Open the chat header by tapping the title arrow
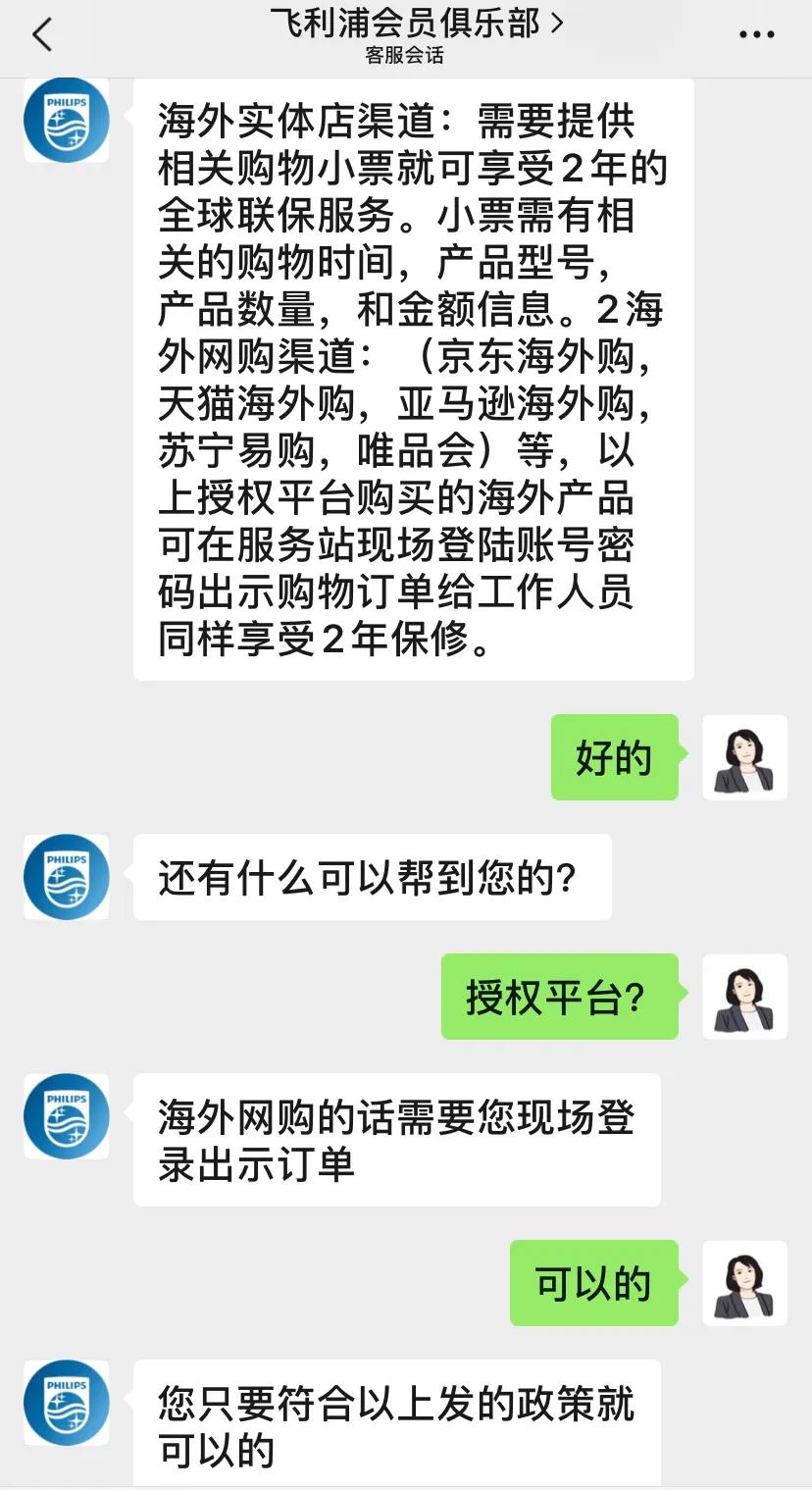 tap(556, 26)
